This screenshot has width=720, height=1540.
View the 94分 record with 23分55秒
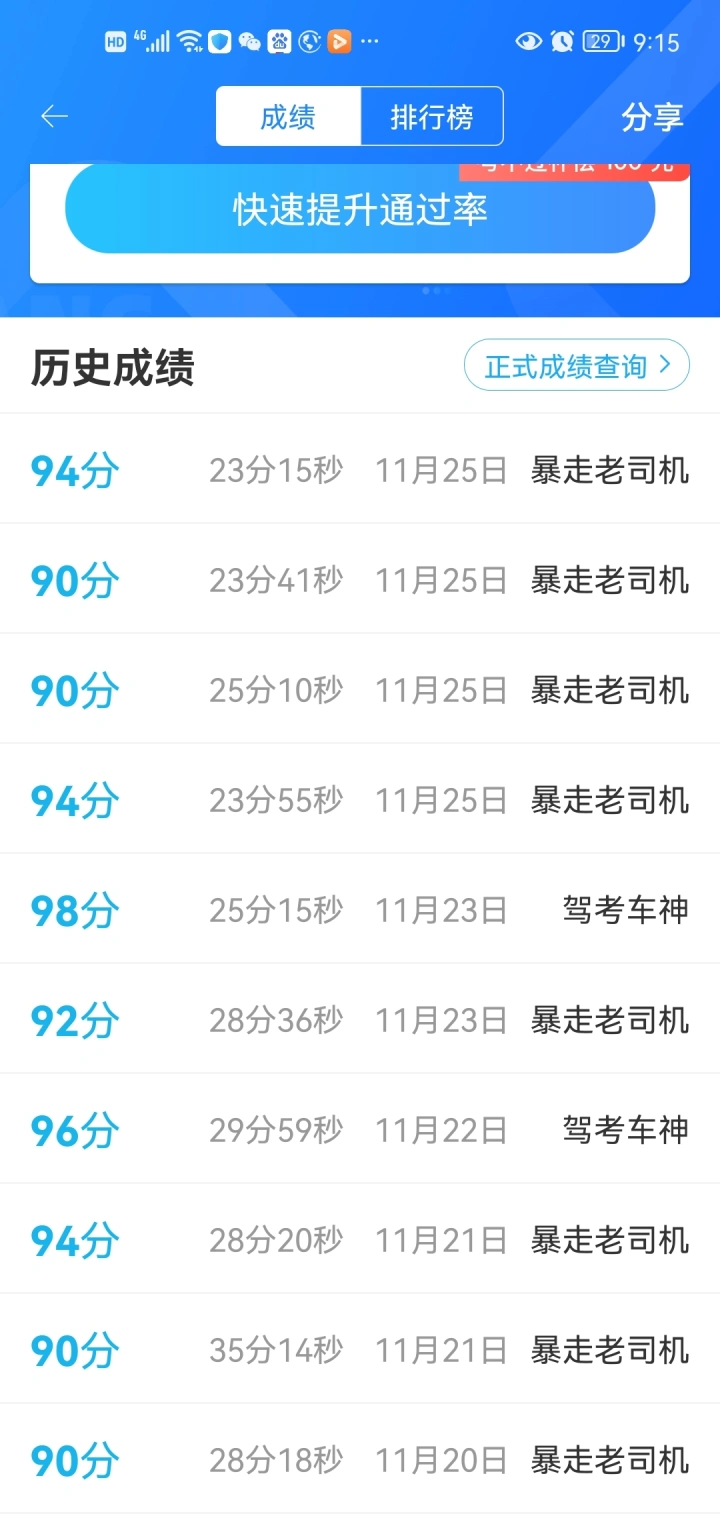[360, 799]
